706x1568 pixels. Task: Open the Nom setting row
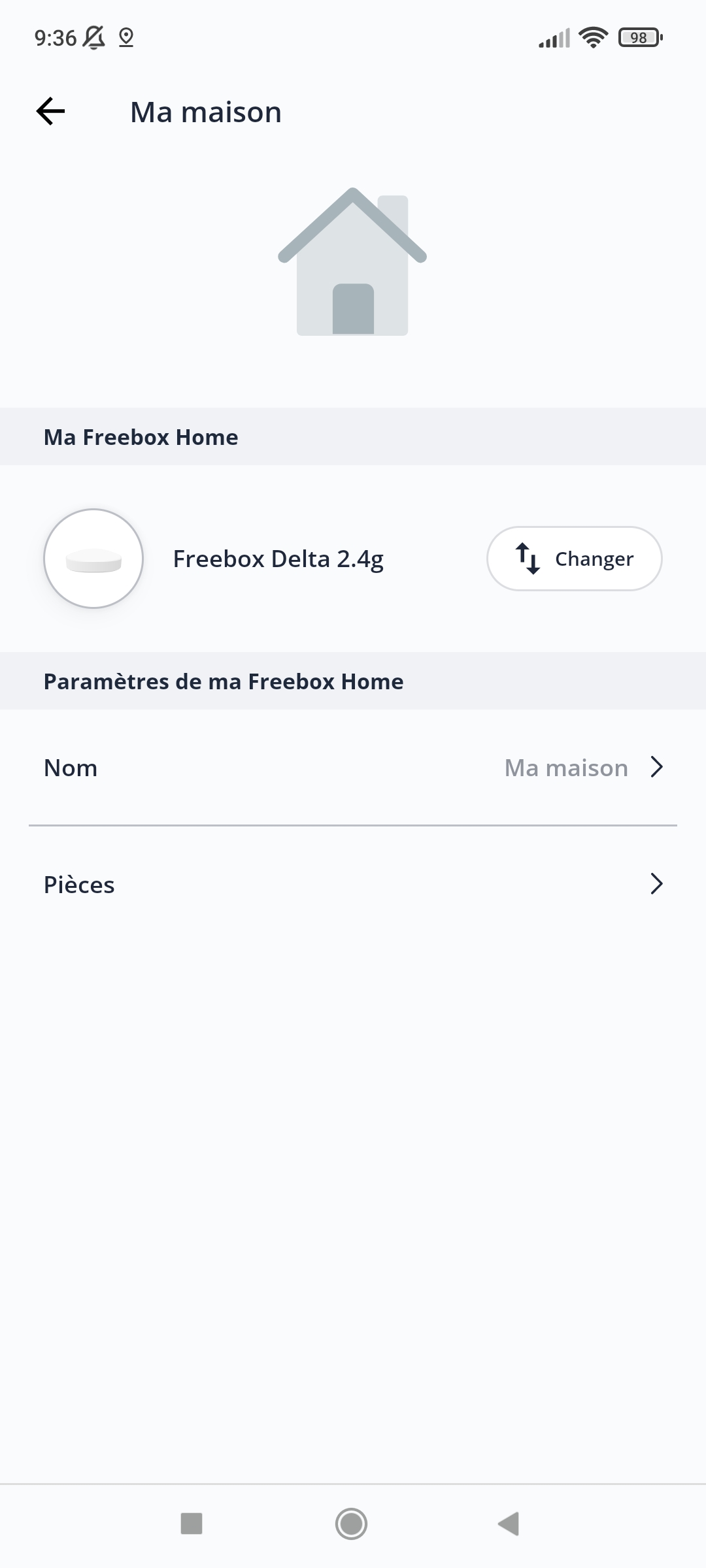pyautogui.click(x=353, y=768)
